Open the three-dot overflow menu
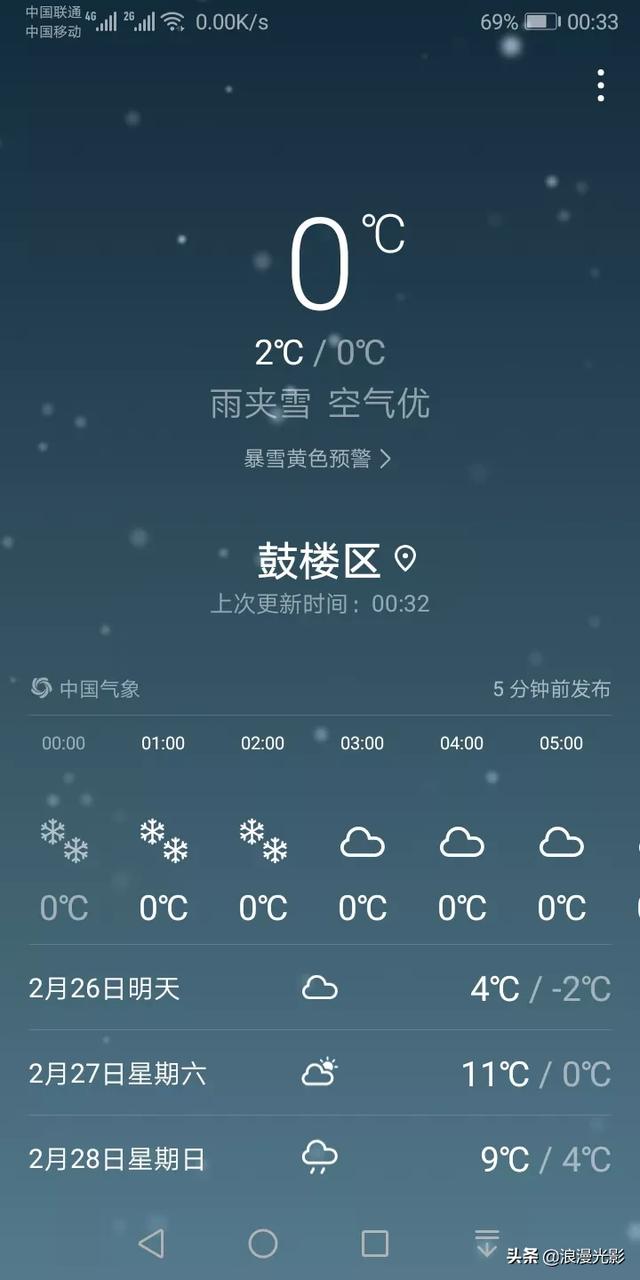The width and height of the screenshot is (640, 1280). [x=600, y=86]
